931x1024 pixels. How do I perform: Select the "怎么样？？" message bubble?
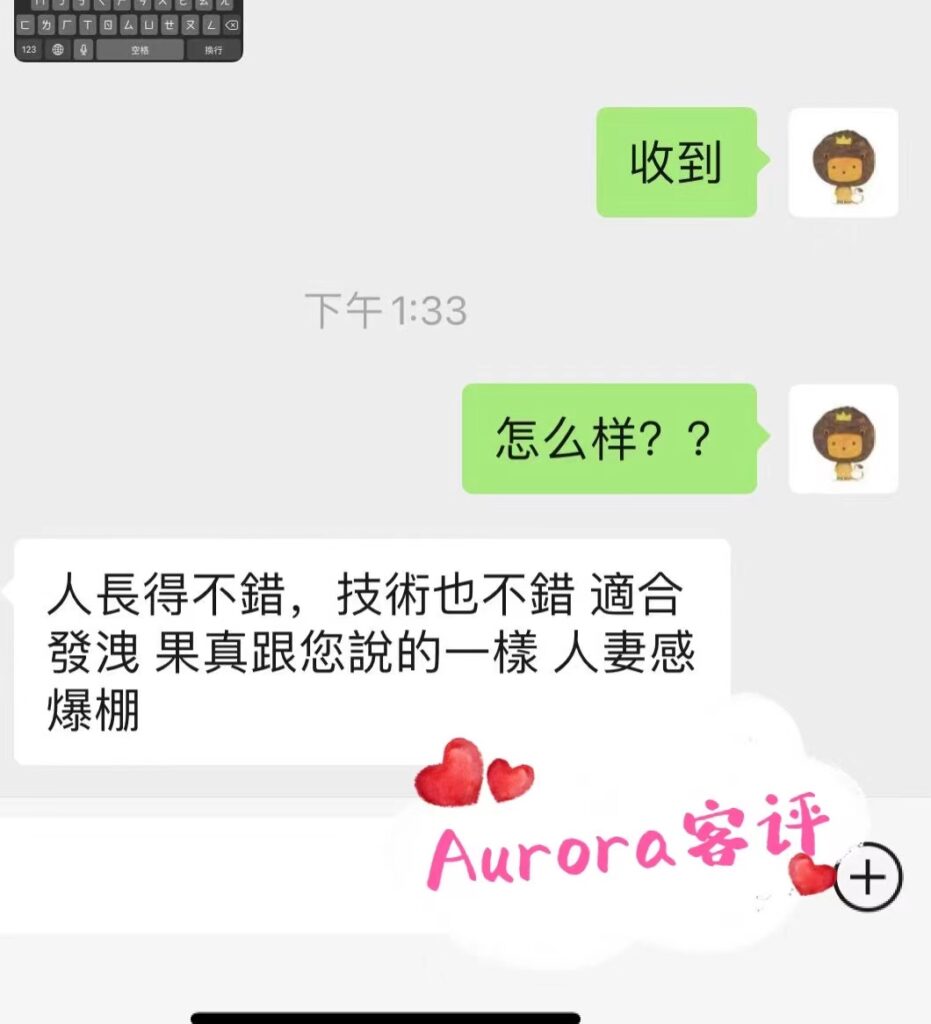click(610, 438)
